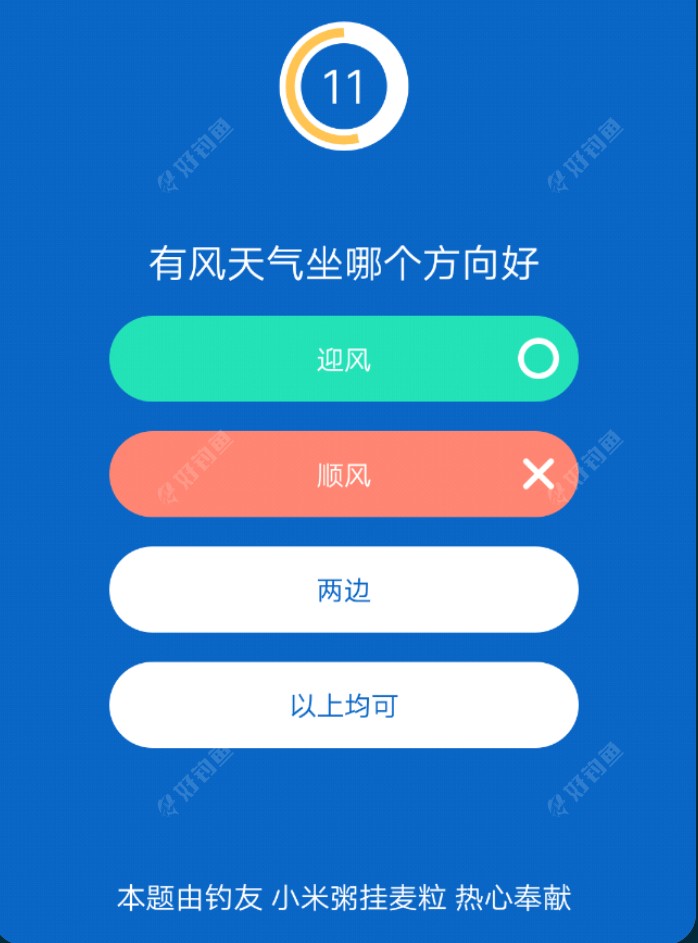Choose the 顺风 answer option
698x943 pixels.
[343, 474]
